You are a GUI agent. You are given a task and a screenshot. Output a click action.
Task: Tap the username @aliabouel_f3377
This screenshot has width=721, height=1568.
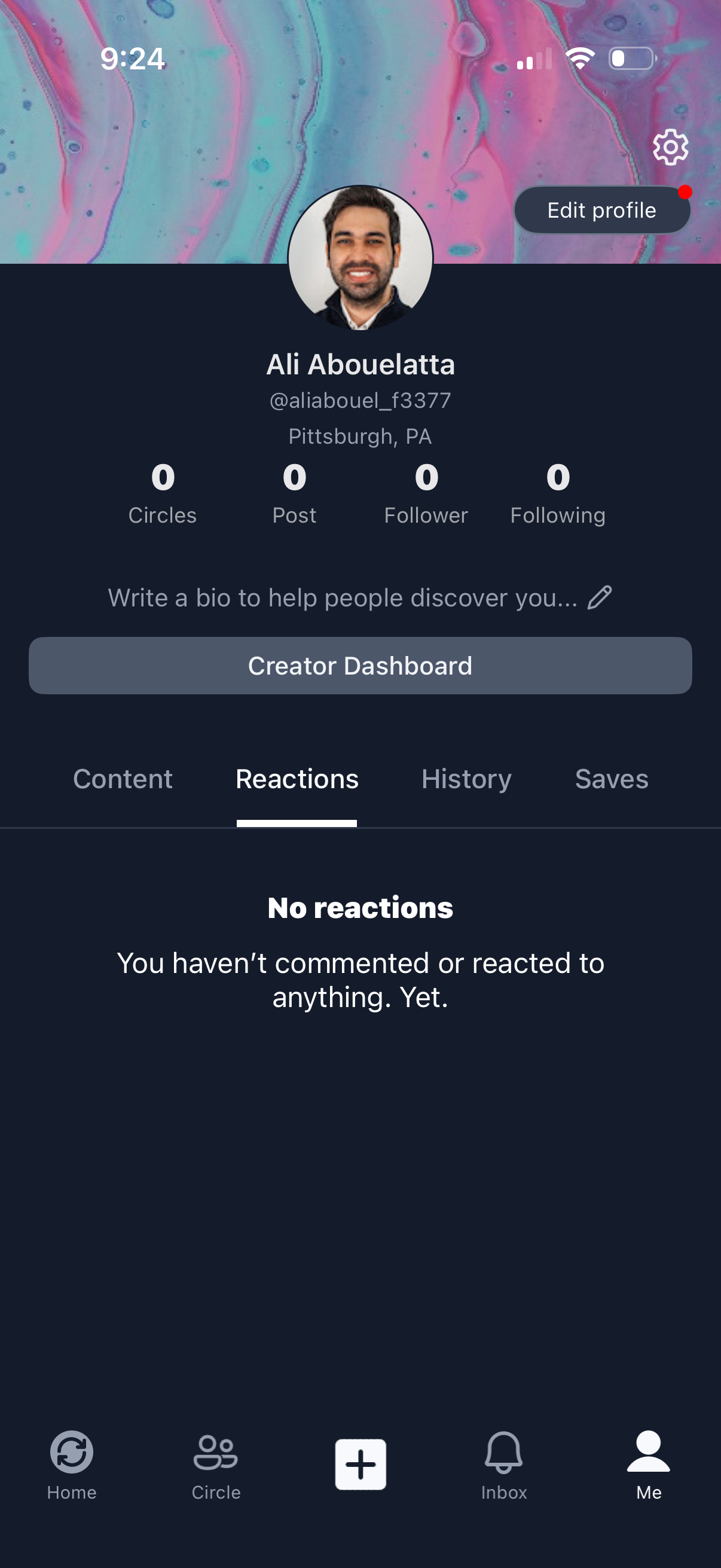[360, 401]
